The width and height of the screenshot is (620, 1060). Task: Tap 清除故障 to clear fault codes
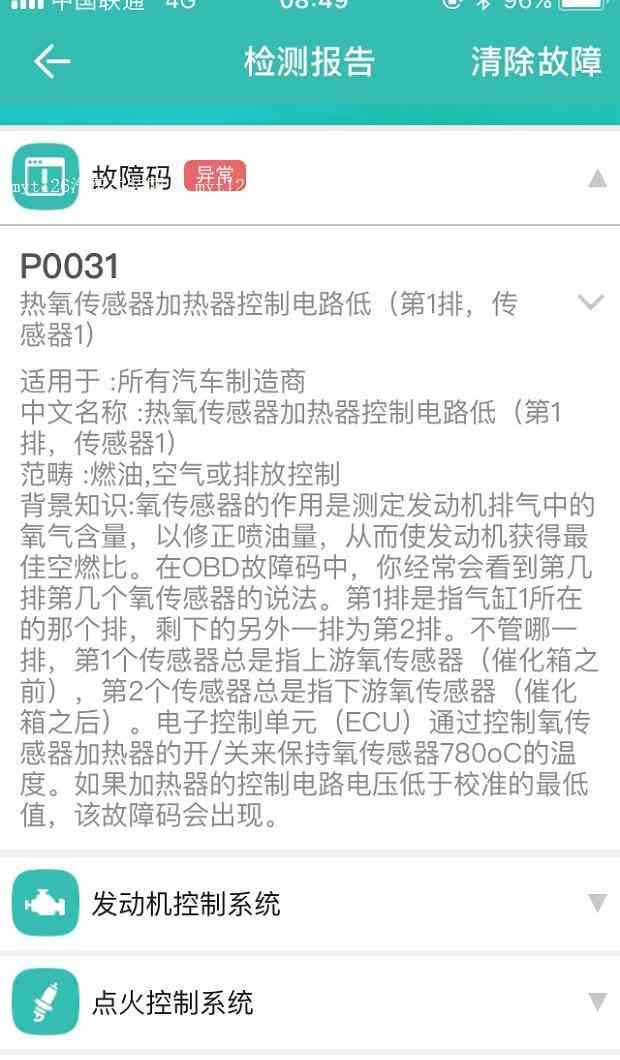[536, 62]
